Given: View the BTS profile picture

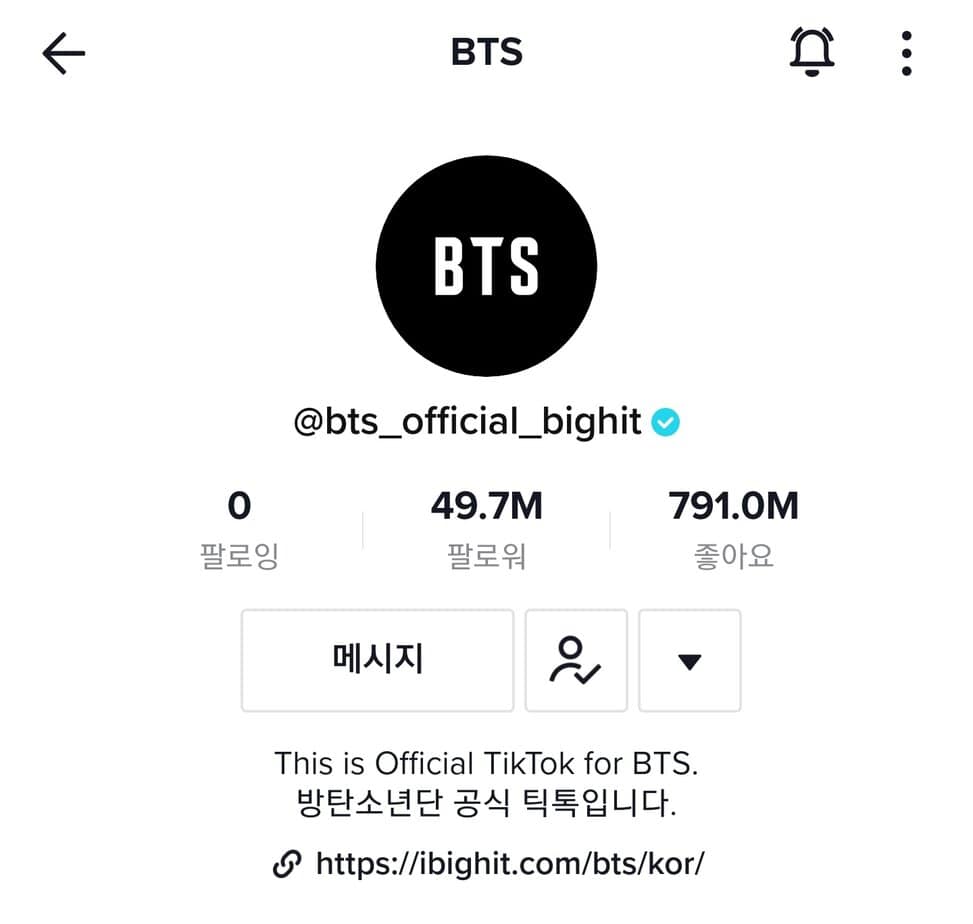Looking at the screenshot, I should pos(486,266).
